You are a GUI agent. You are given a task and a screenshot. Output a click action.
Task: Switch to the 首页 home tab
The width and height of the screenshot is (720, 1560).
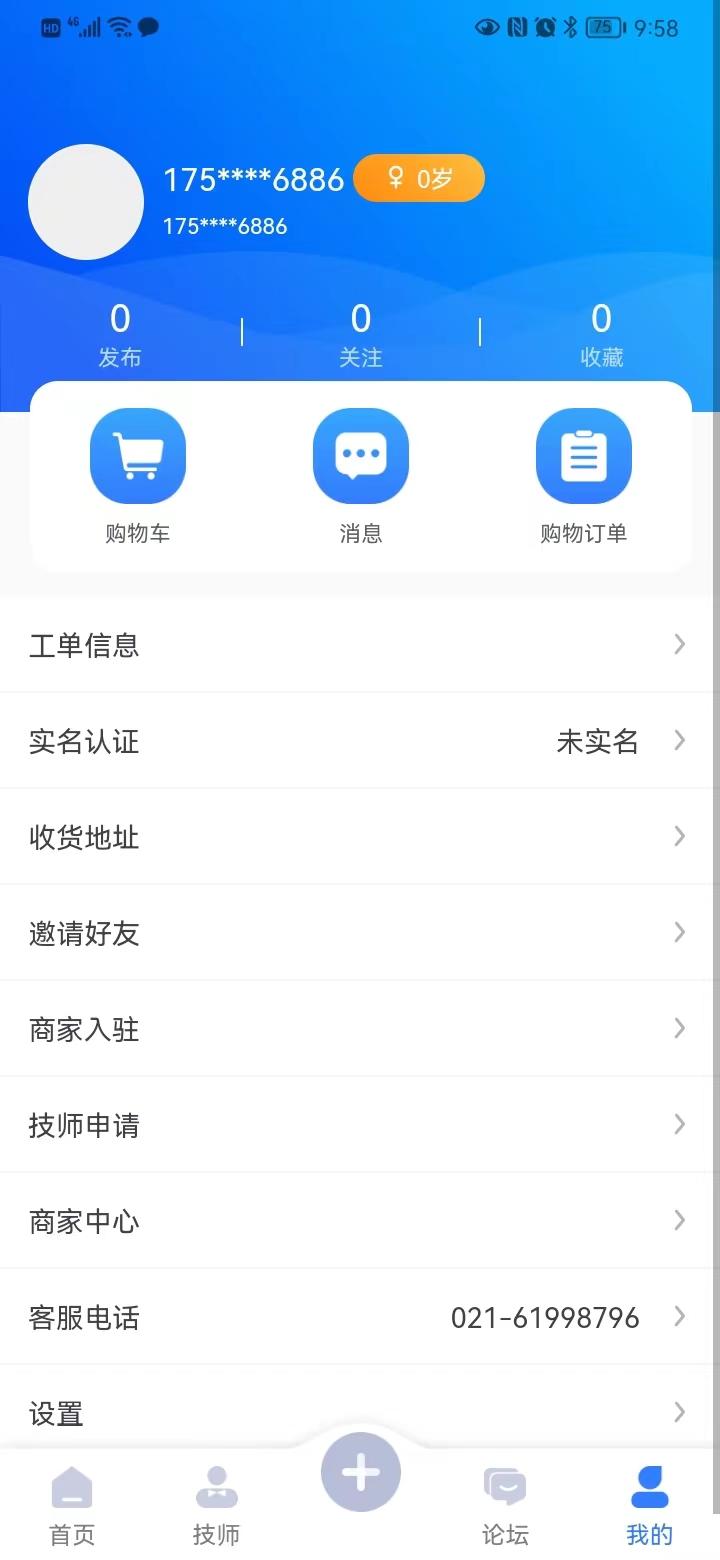(72, 1503)
